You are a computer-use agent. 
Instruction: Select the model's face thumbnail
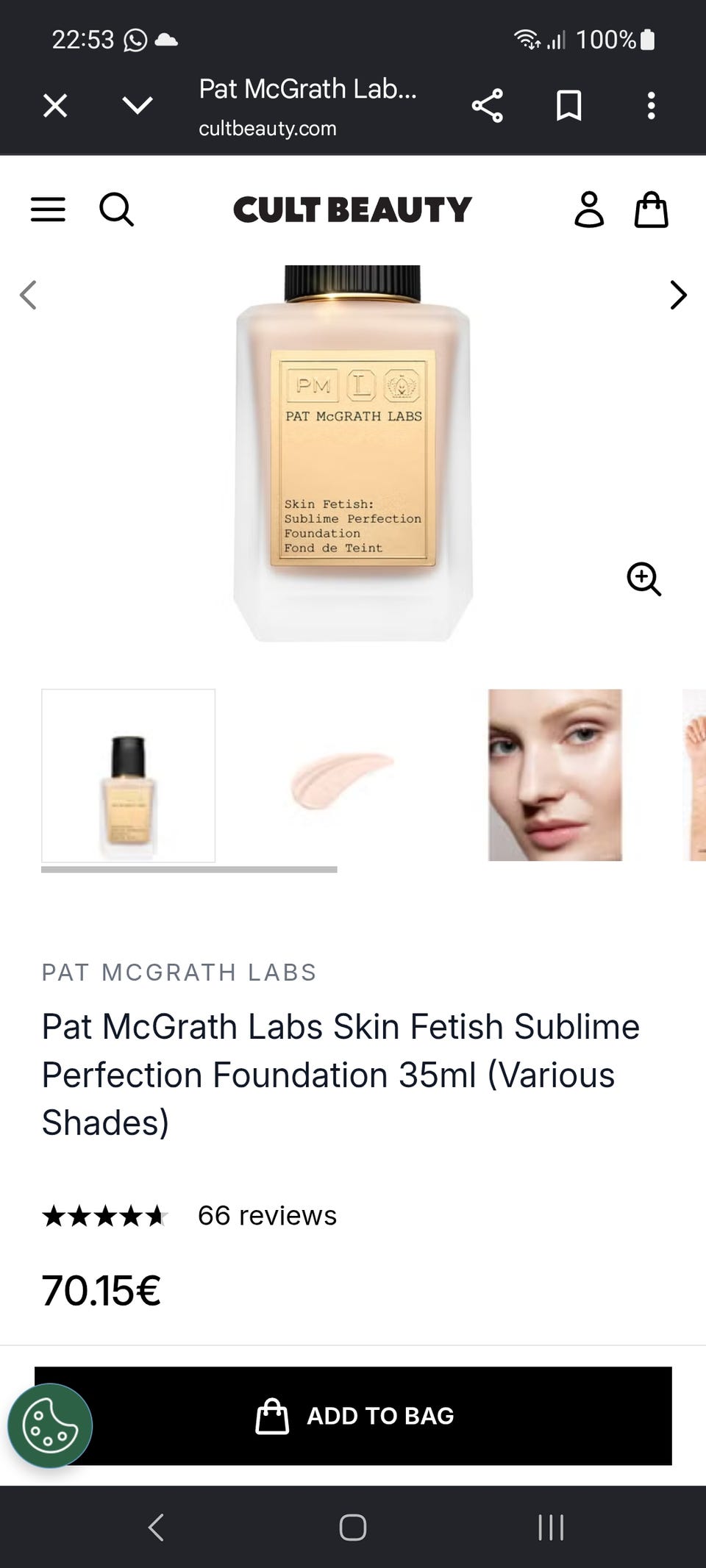pos(555,776)
